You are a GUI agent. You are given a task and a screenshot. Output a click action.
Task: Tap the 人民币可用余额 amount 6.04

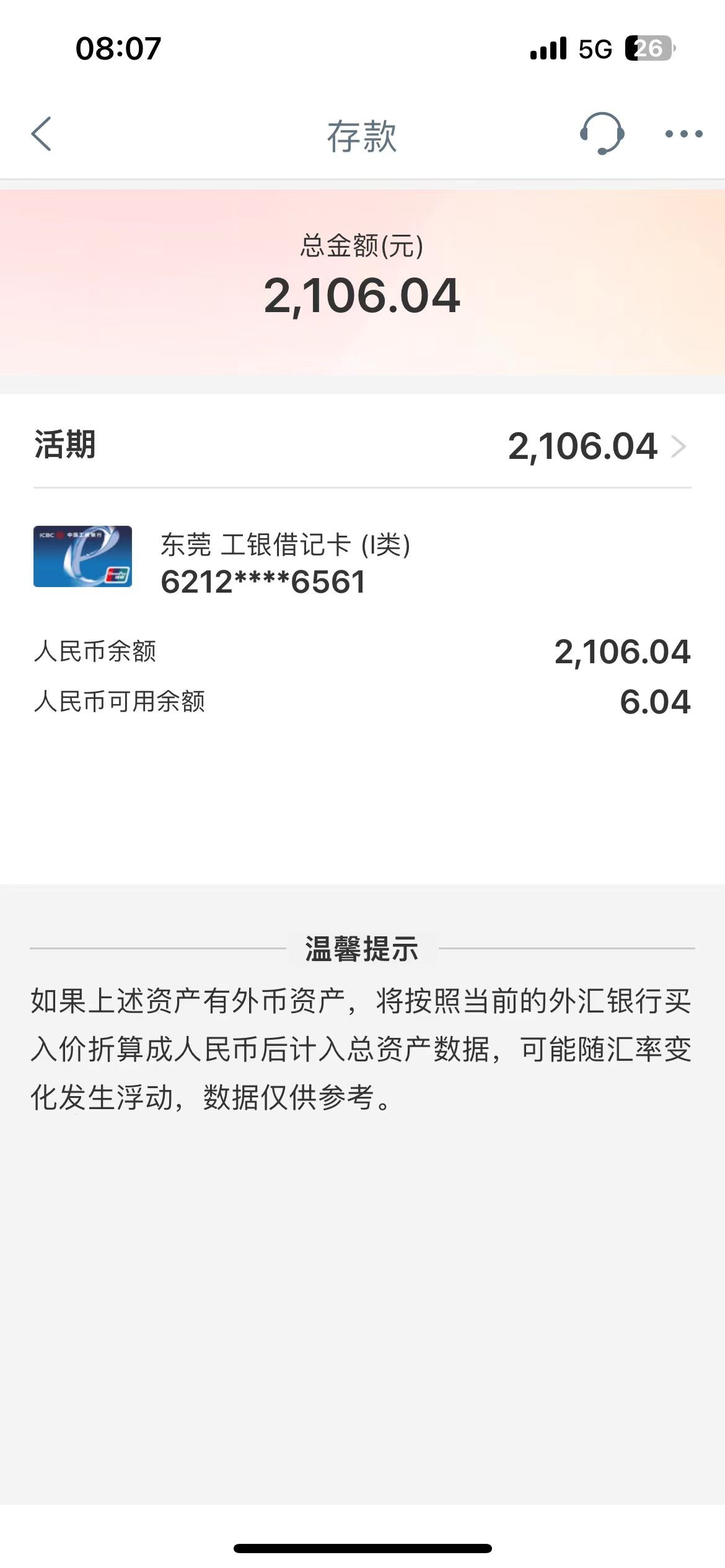point(655,702)
